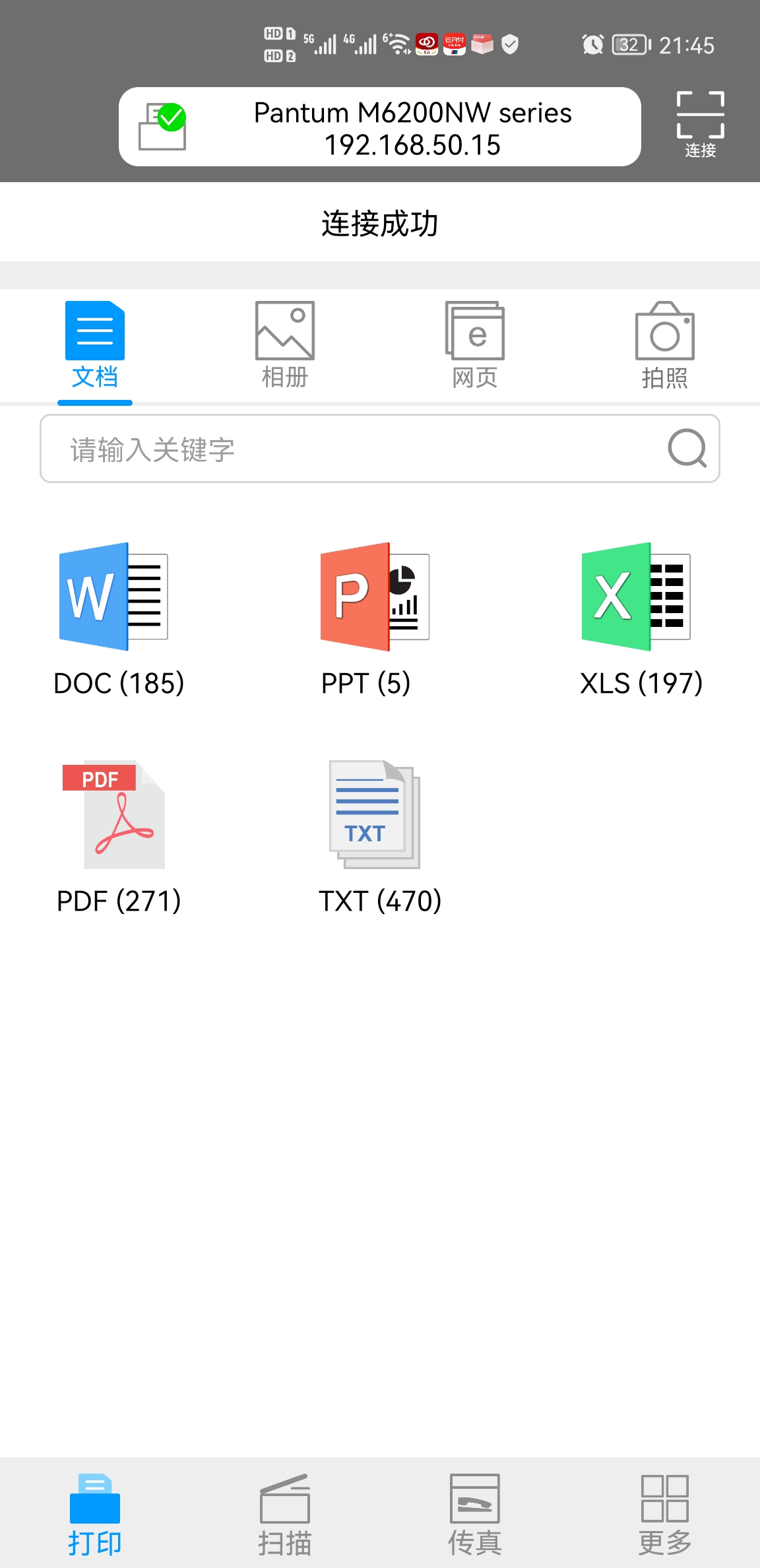Switch to the 相册 photos tab
This screenshot has width=760, height=1568.
click(285, 343)
